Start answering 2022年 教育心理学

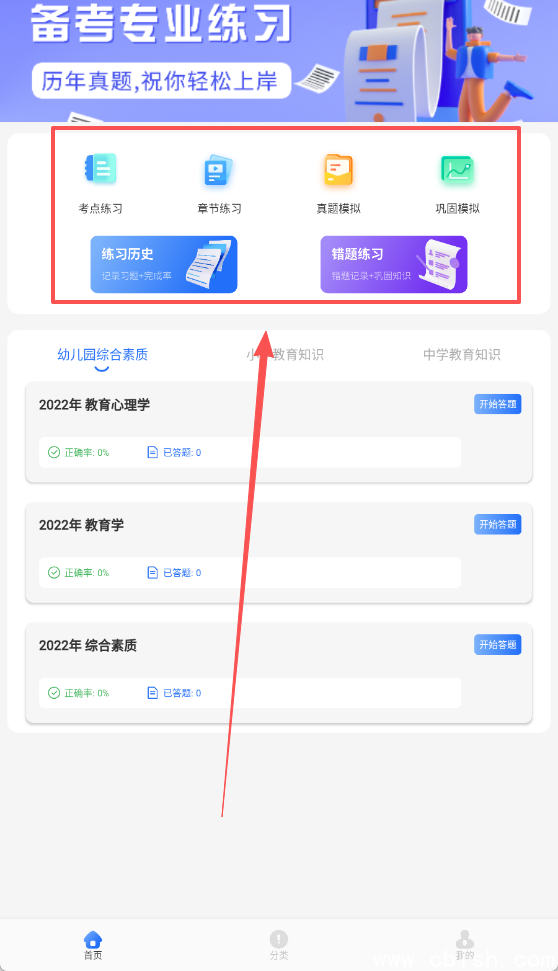(x=498, y=404)
